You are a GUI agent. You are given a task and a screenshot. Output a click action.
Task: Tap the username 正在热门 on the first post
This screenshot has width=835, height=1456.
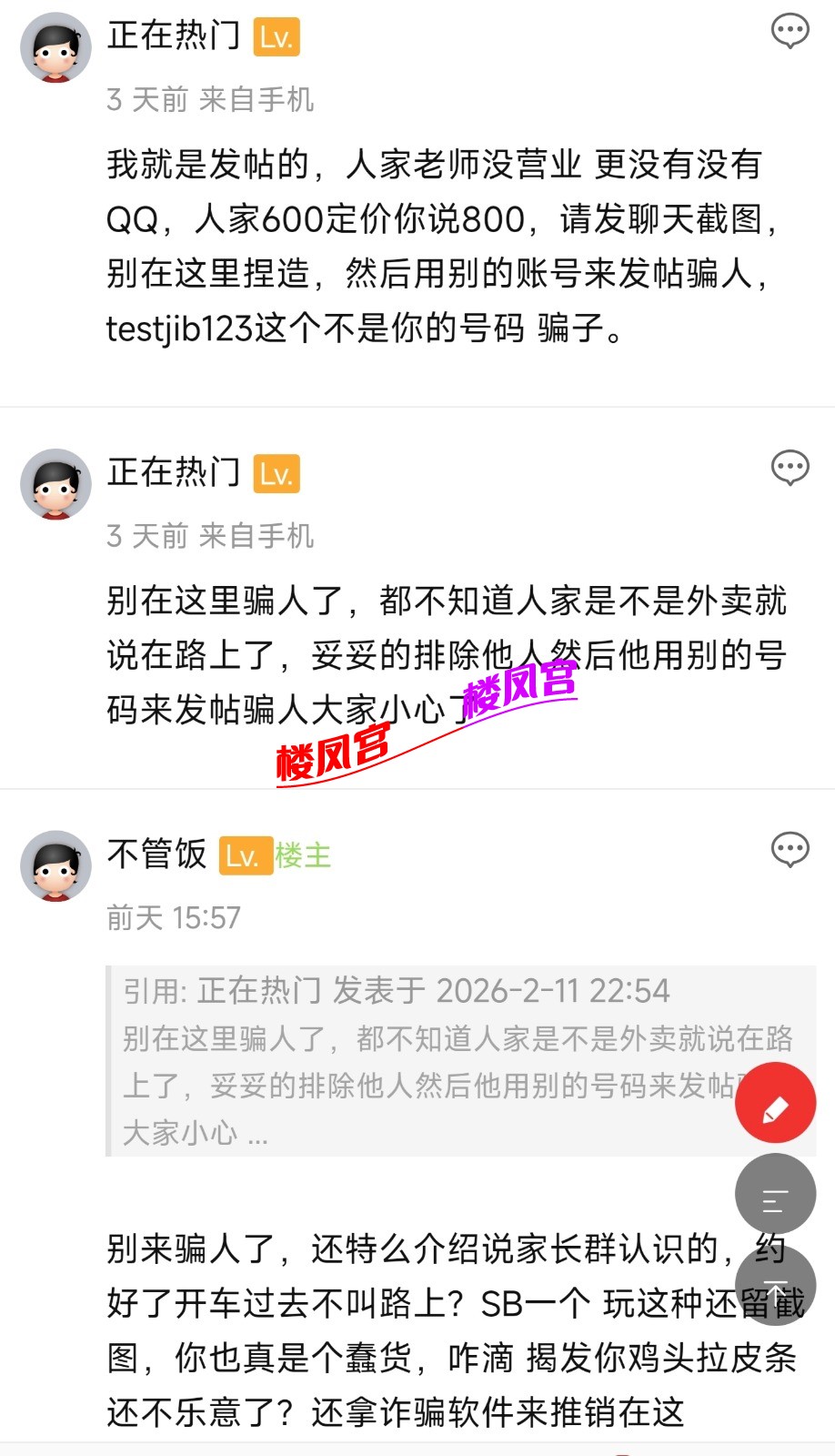[x=174, y=36]
